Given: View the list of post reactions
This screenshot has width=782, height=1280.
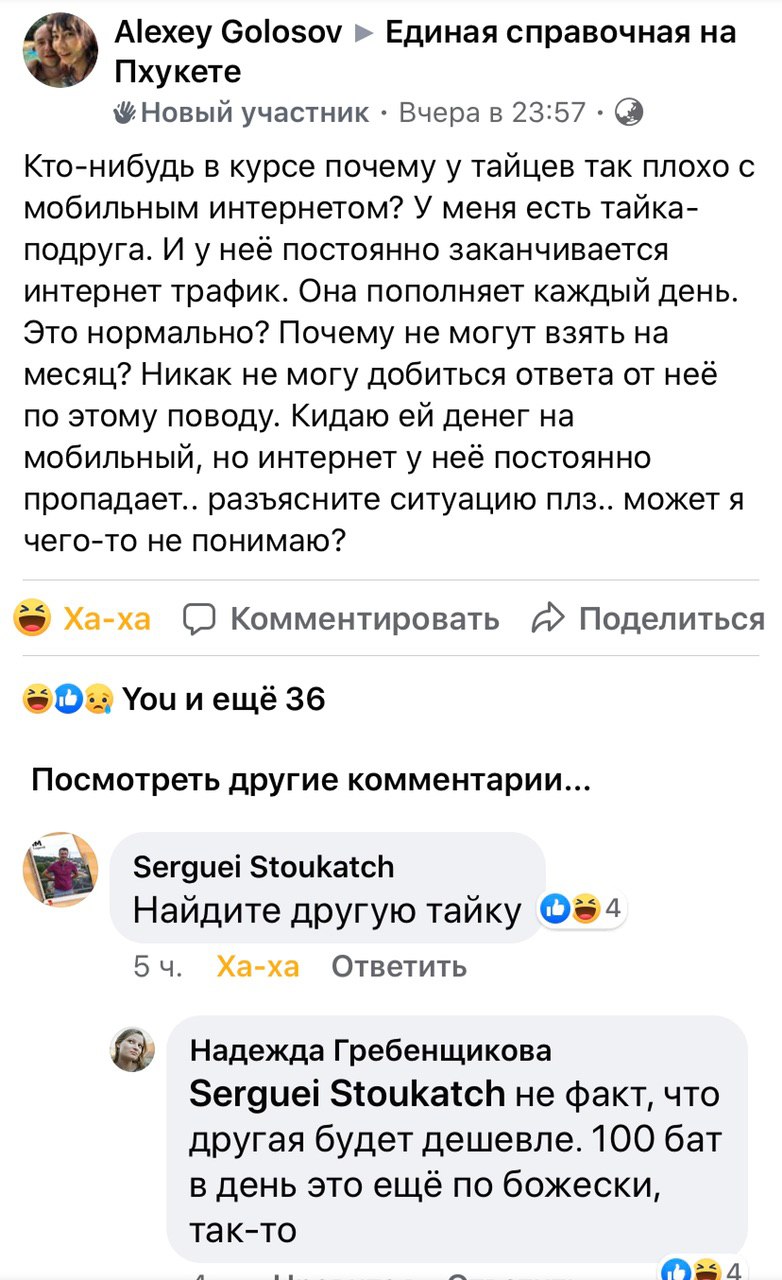Looking at the screenshot, I should coord(175,699).
